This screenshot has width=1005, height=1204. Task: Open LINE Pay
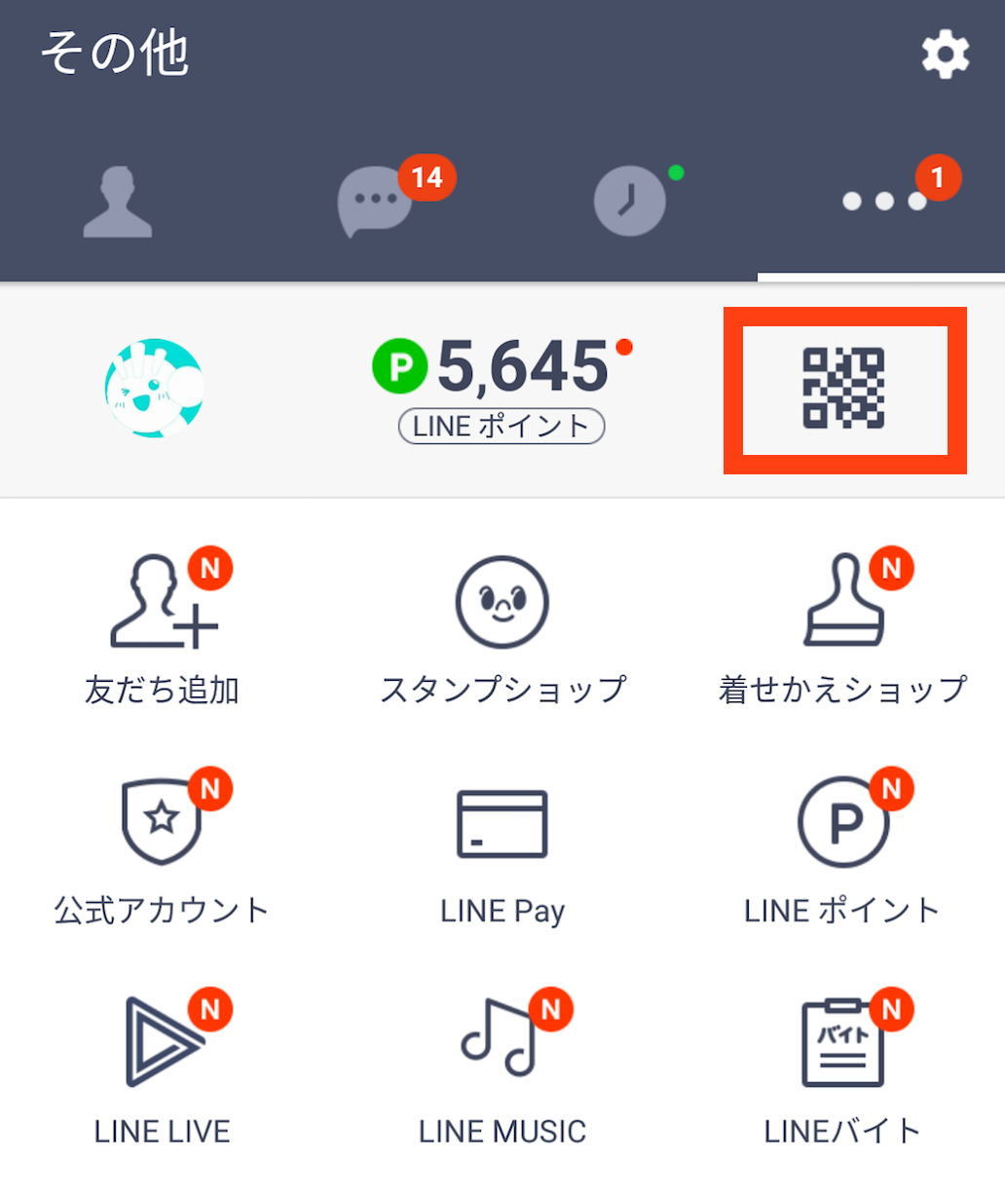tap(502, 843)
